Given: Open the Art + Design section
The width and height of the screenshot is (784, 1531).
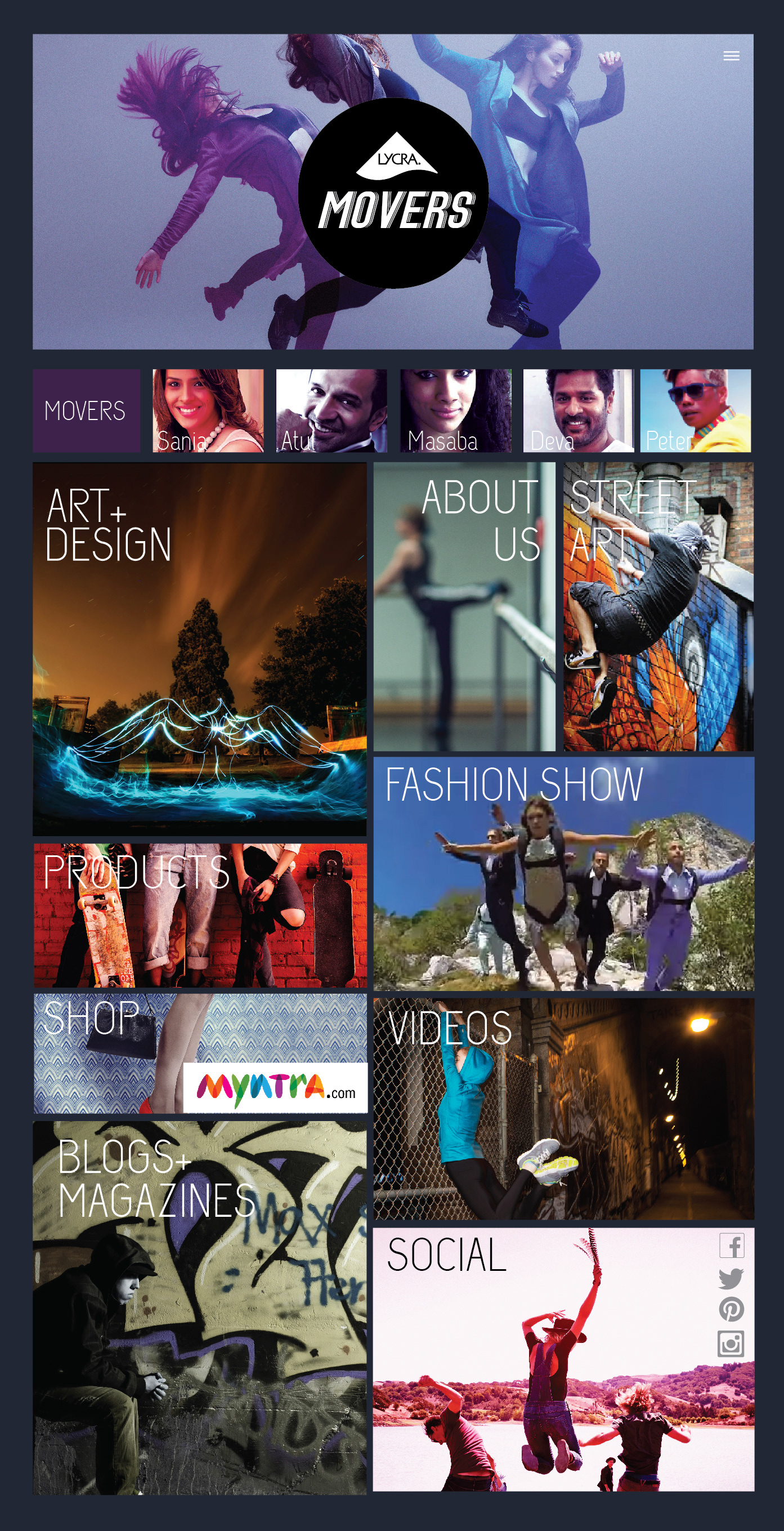Looking at the screenshot, I should coord(200,649).
